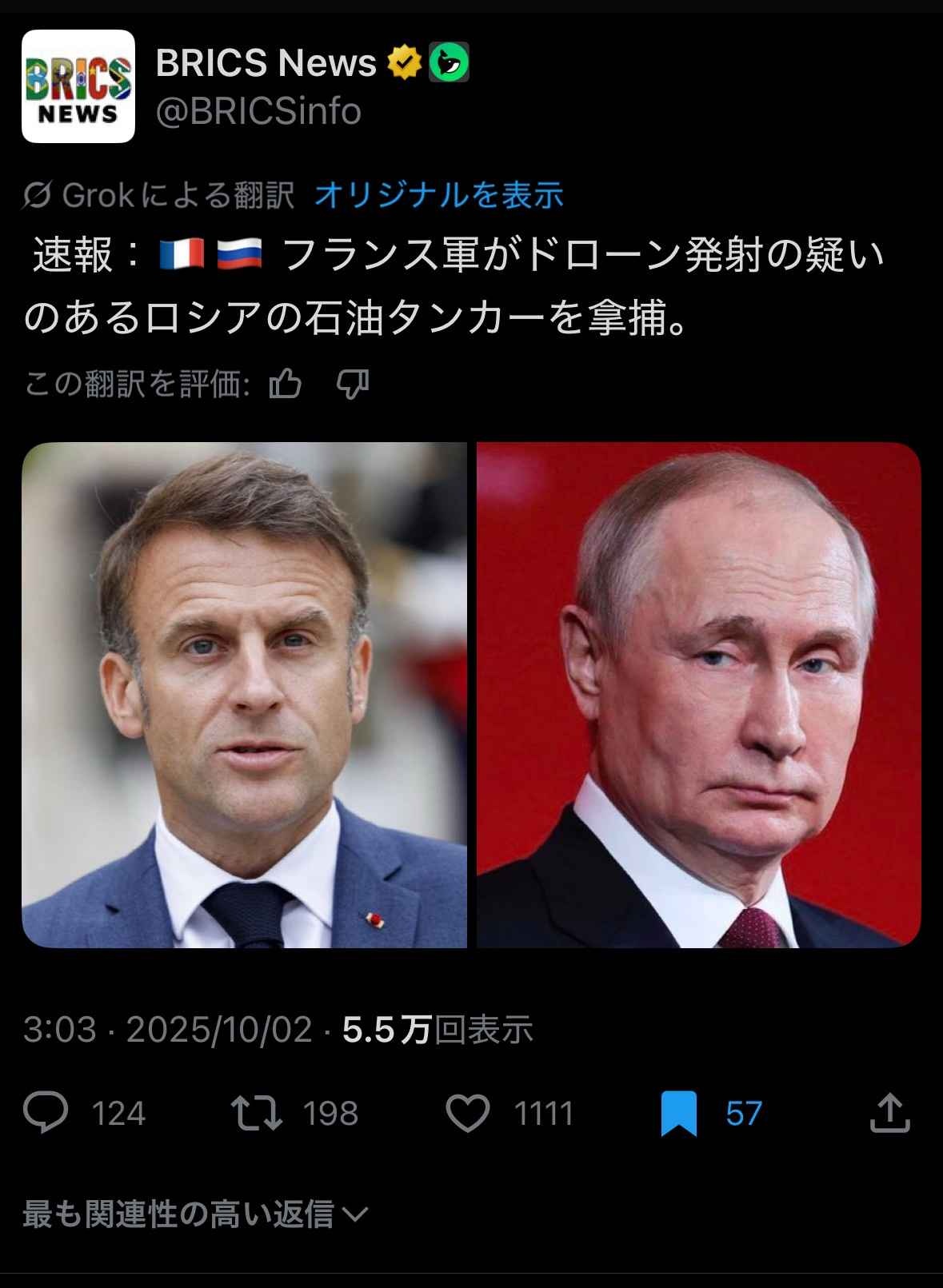Image resolution: width=943 pixels, height=1288 pixels.
Task: View post analytics via 5.5万回表示
Action: tap(438, 1030)
